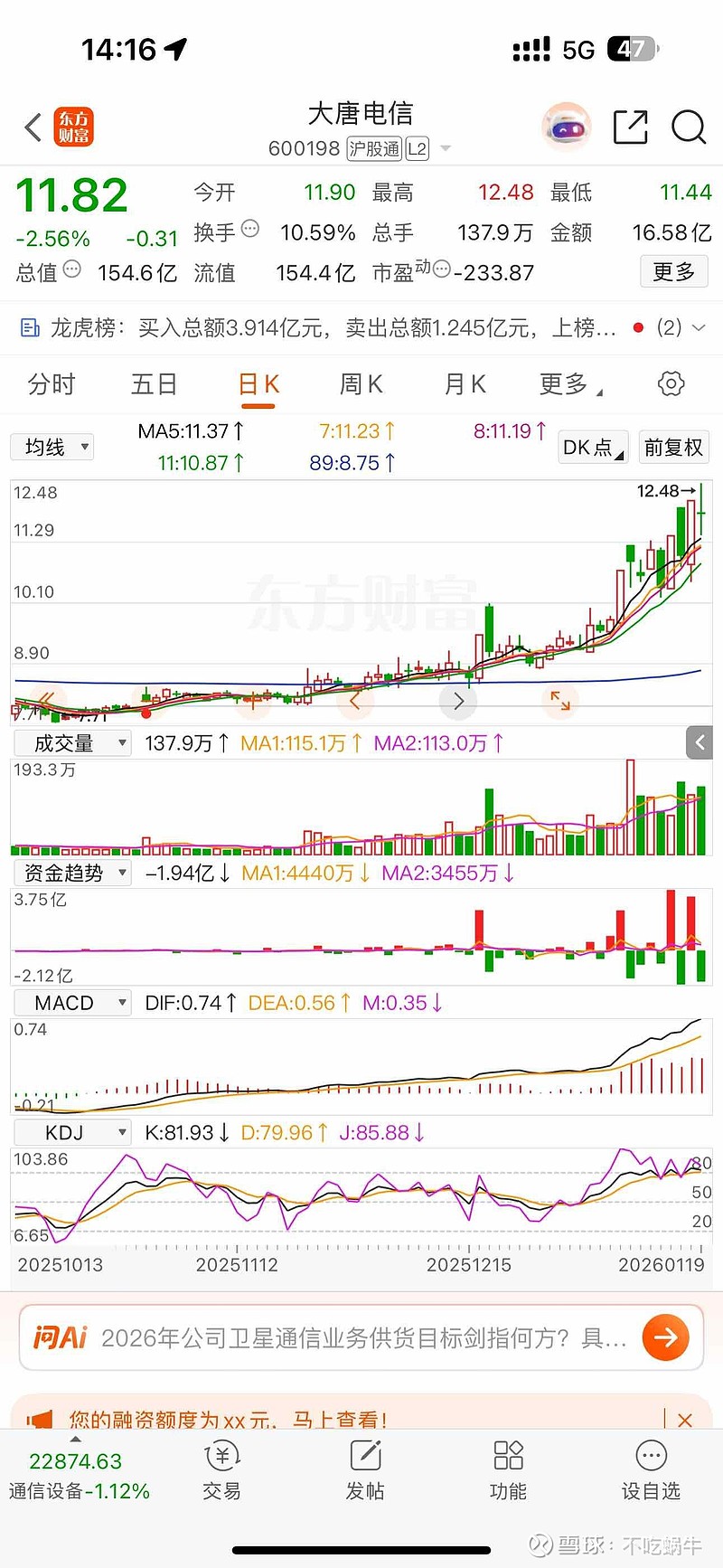Toggle the DK点 option
This screenshot has width=723, height=1568.
[593, 448]
